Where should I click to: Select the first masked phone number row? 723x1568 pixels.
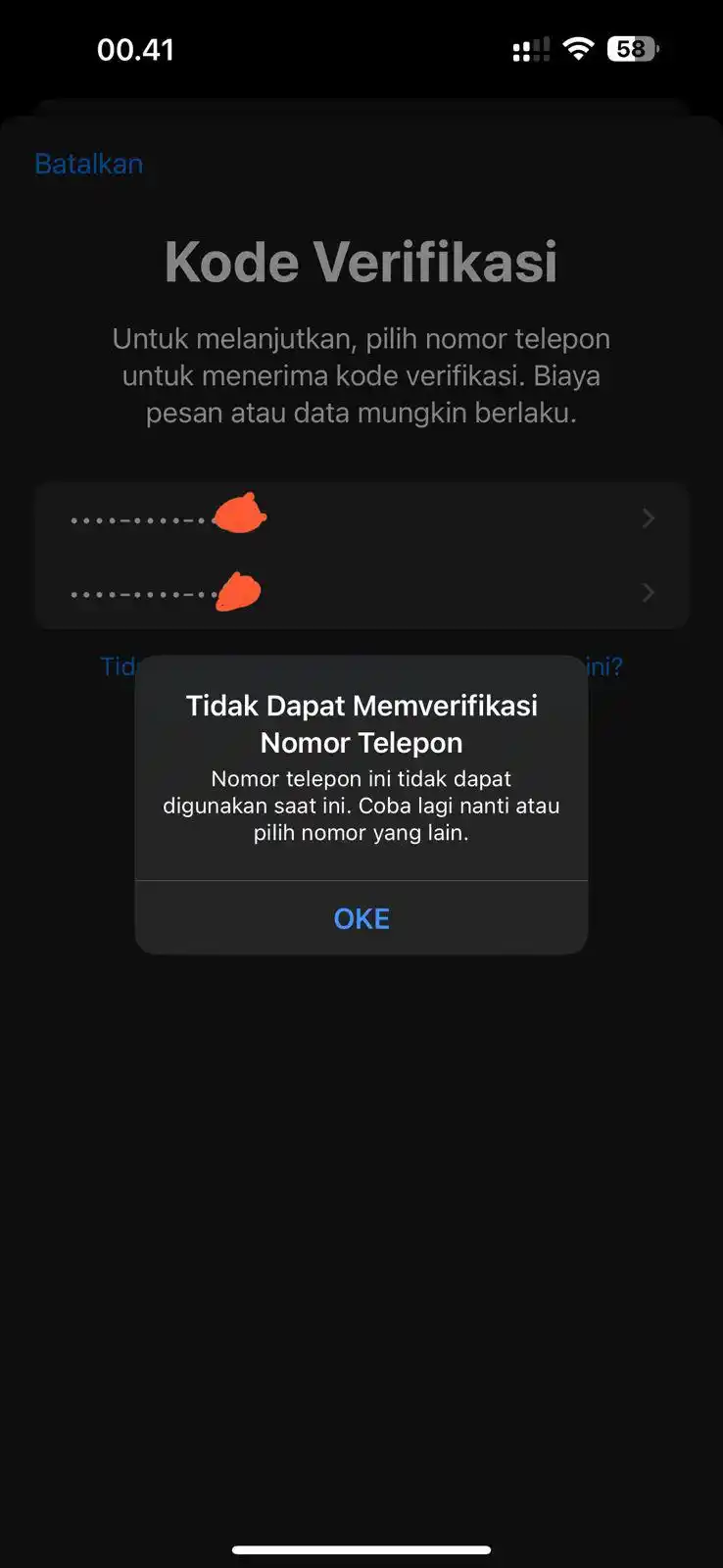coord(361,517)
